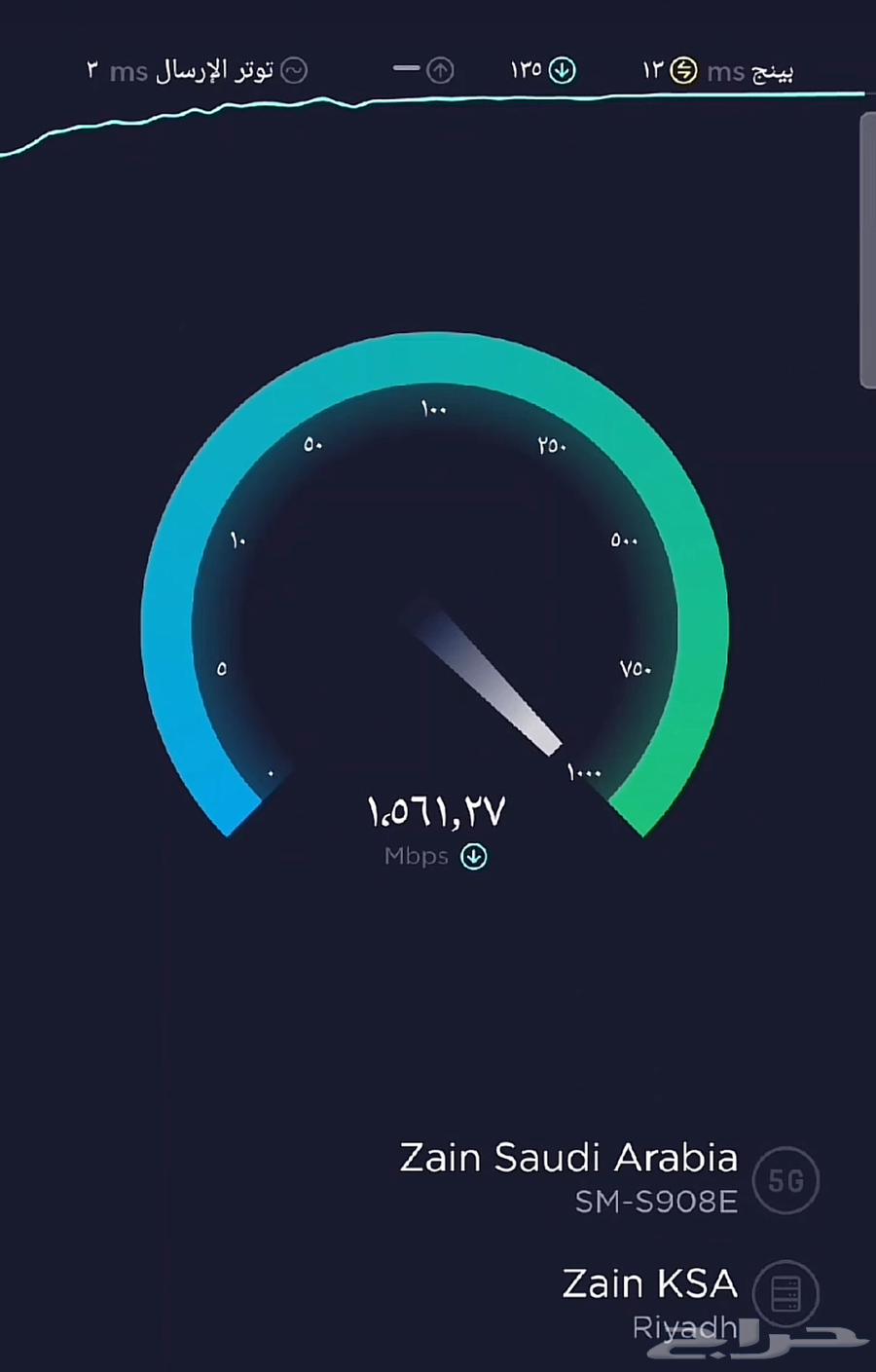Click the jitter wave icon beside توتر الإرسال
Image resolution: width=876 pixels, height=1372 pixels.
click(x=297, y=70)
